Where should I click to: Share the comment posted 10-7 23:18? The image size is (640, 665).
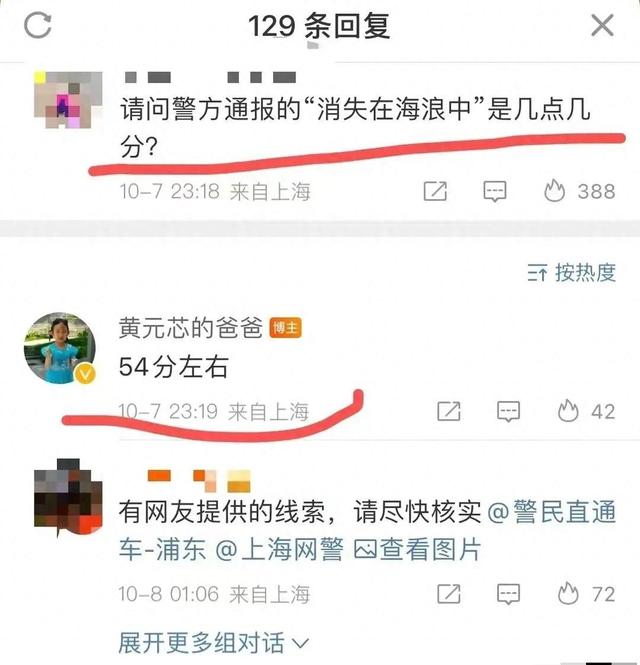coord(435,190)
